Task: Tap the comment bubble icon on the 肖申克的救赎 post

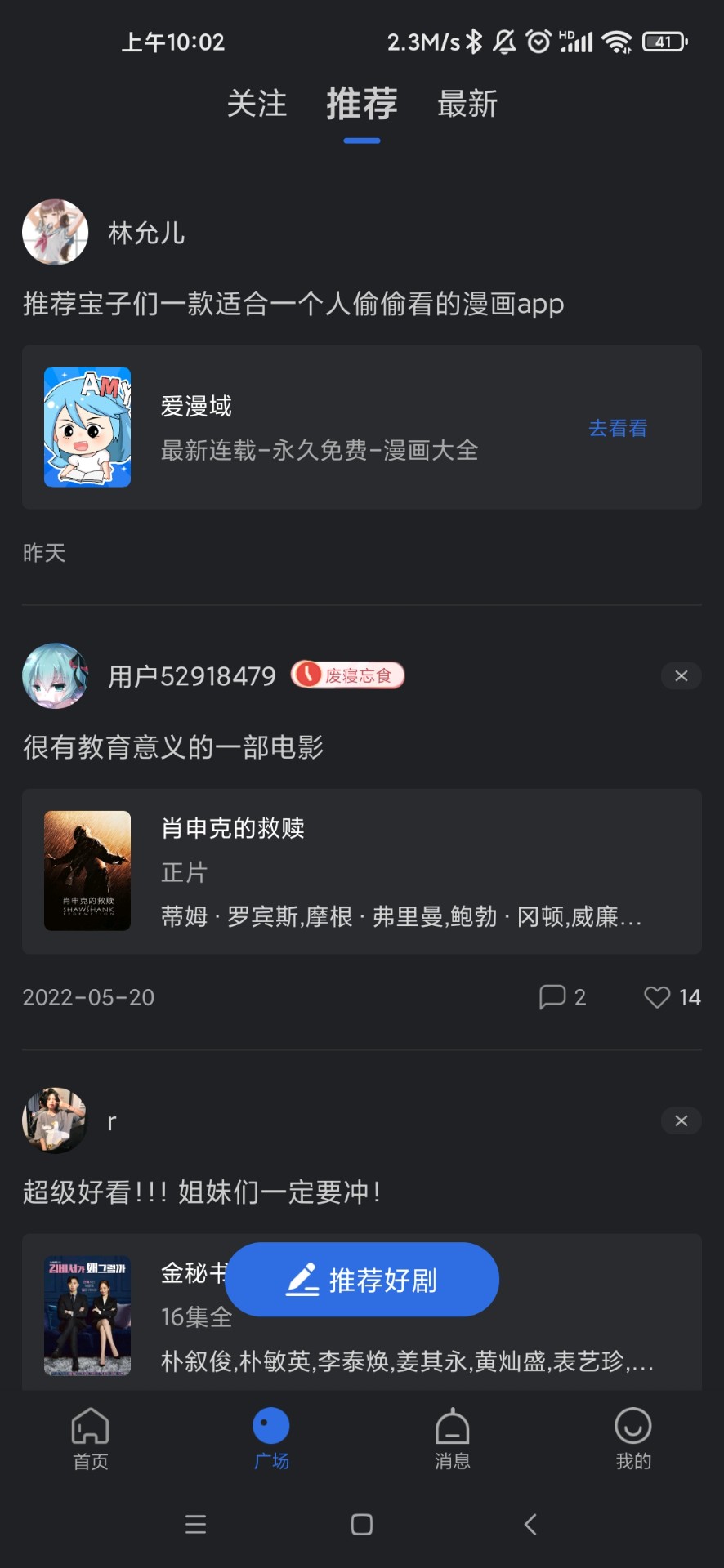Action: [x=554, y=996]
